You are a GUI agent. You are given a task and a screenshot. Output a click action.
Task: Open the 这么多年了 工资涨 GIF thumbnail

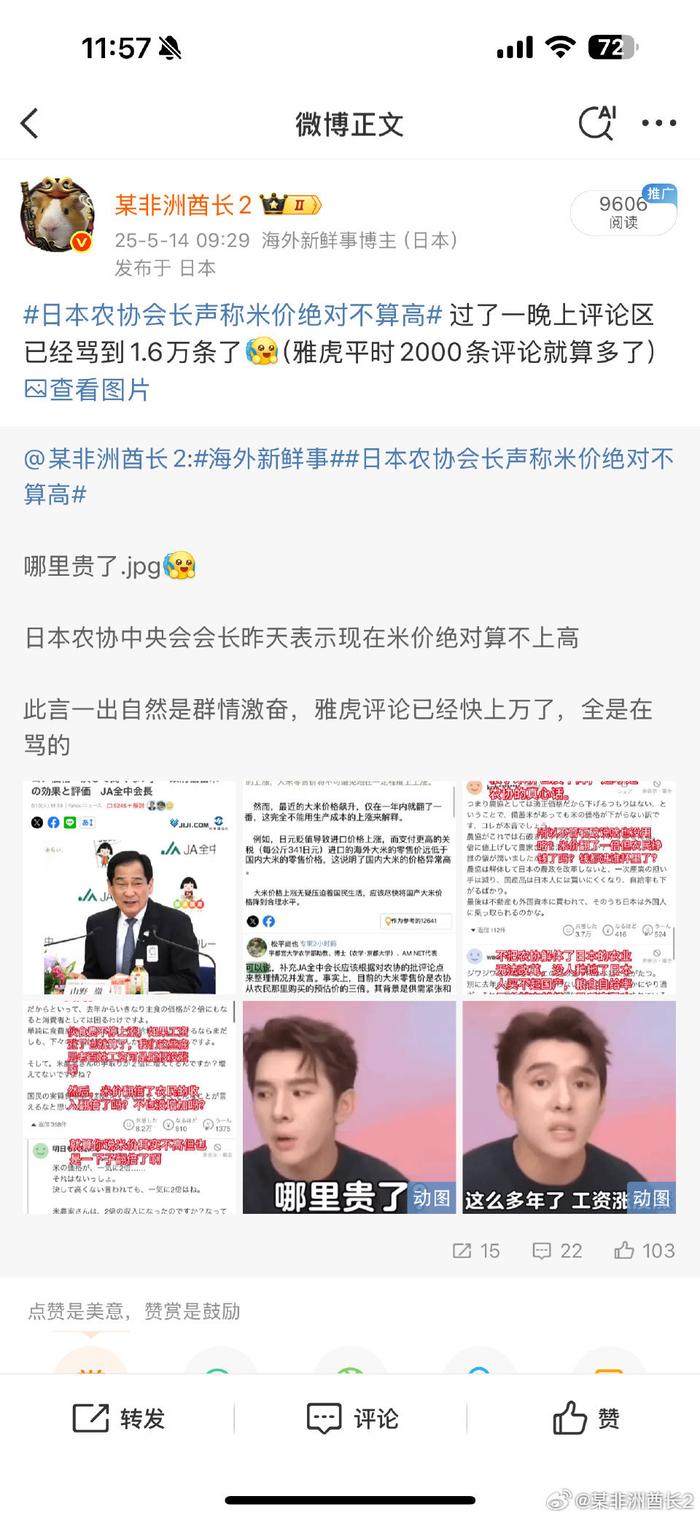click(568, 1107)
